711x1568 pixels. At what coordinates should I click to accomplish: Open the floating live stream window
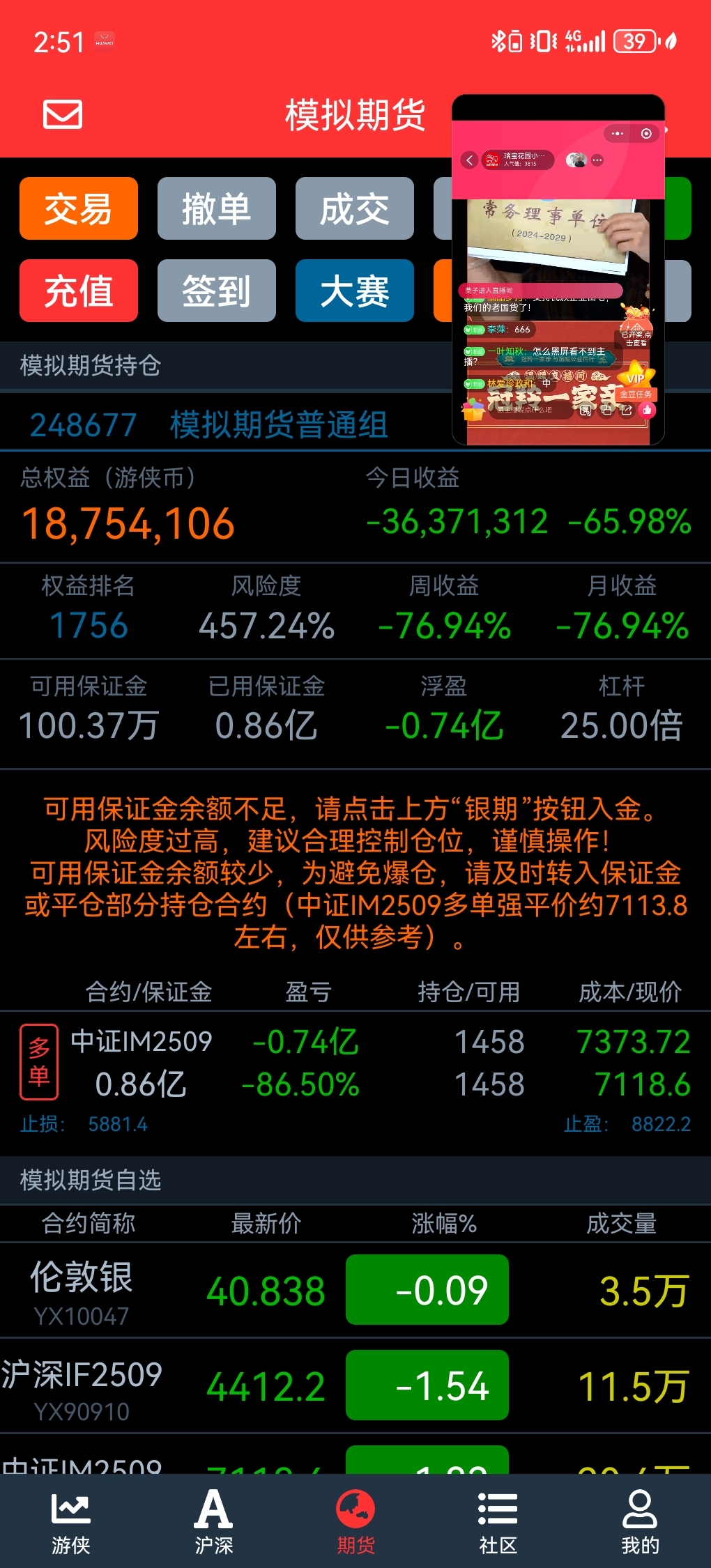click(558, 270)
